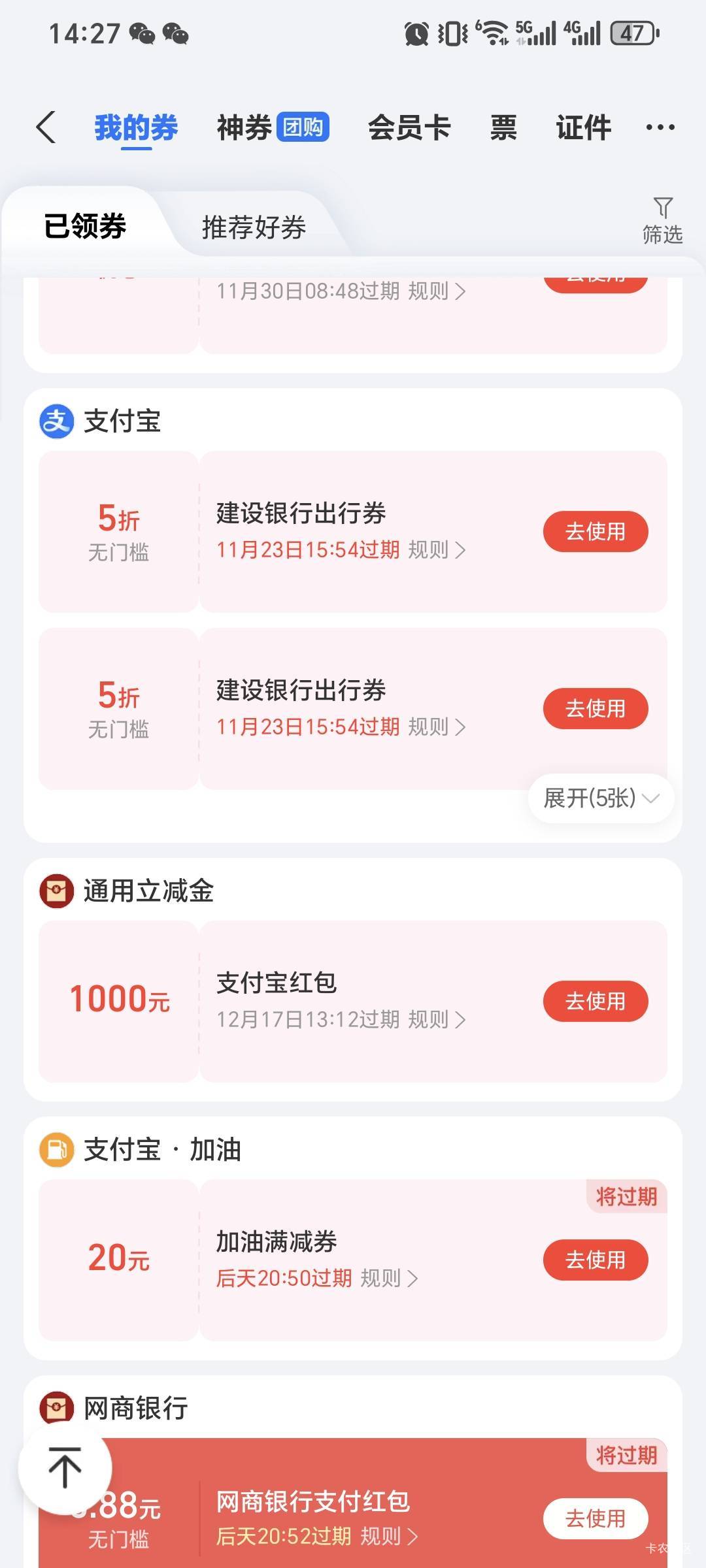Use the 20元 加油满减券

[x=595, y=1260]
